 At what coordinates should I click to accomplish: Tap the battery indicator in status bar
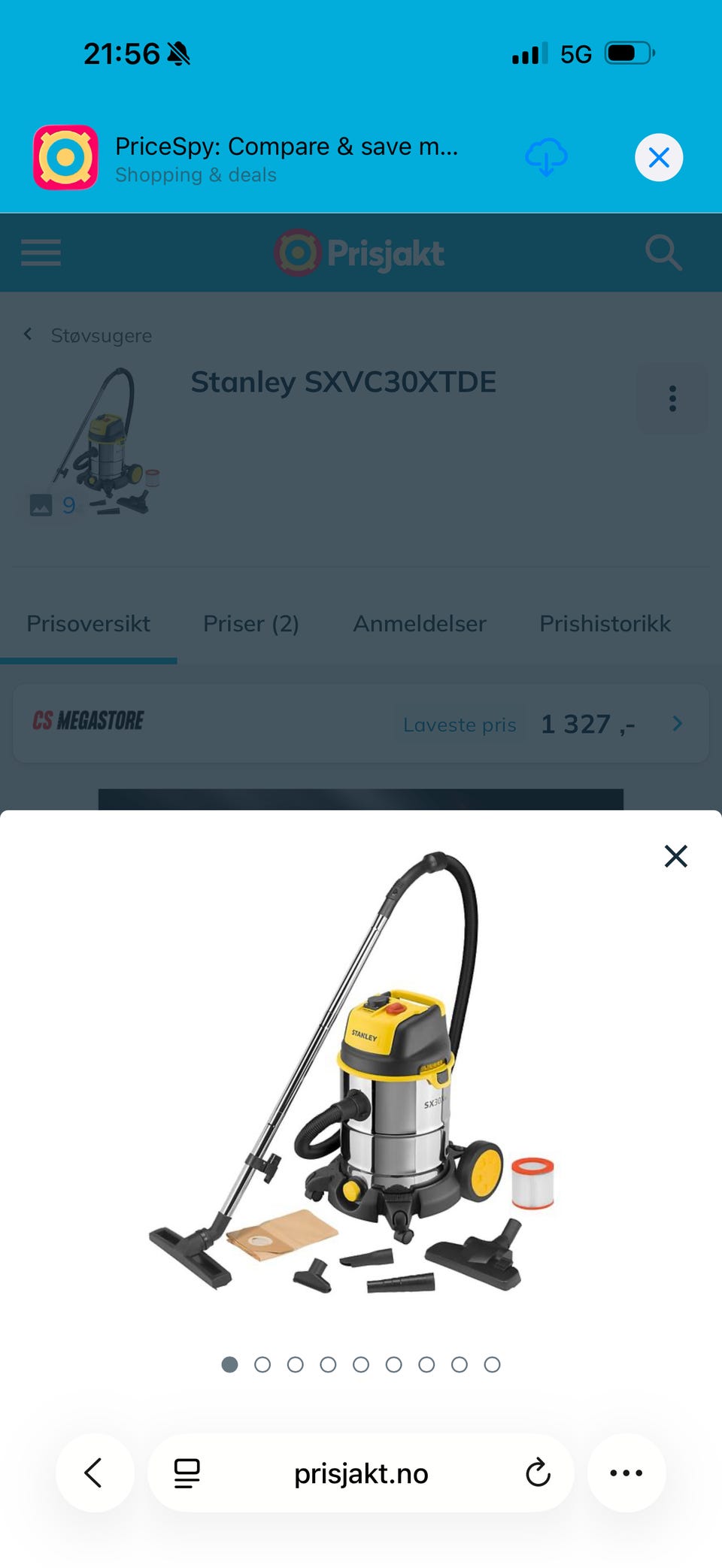(627, 53)
